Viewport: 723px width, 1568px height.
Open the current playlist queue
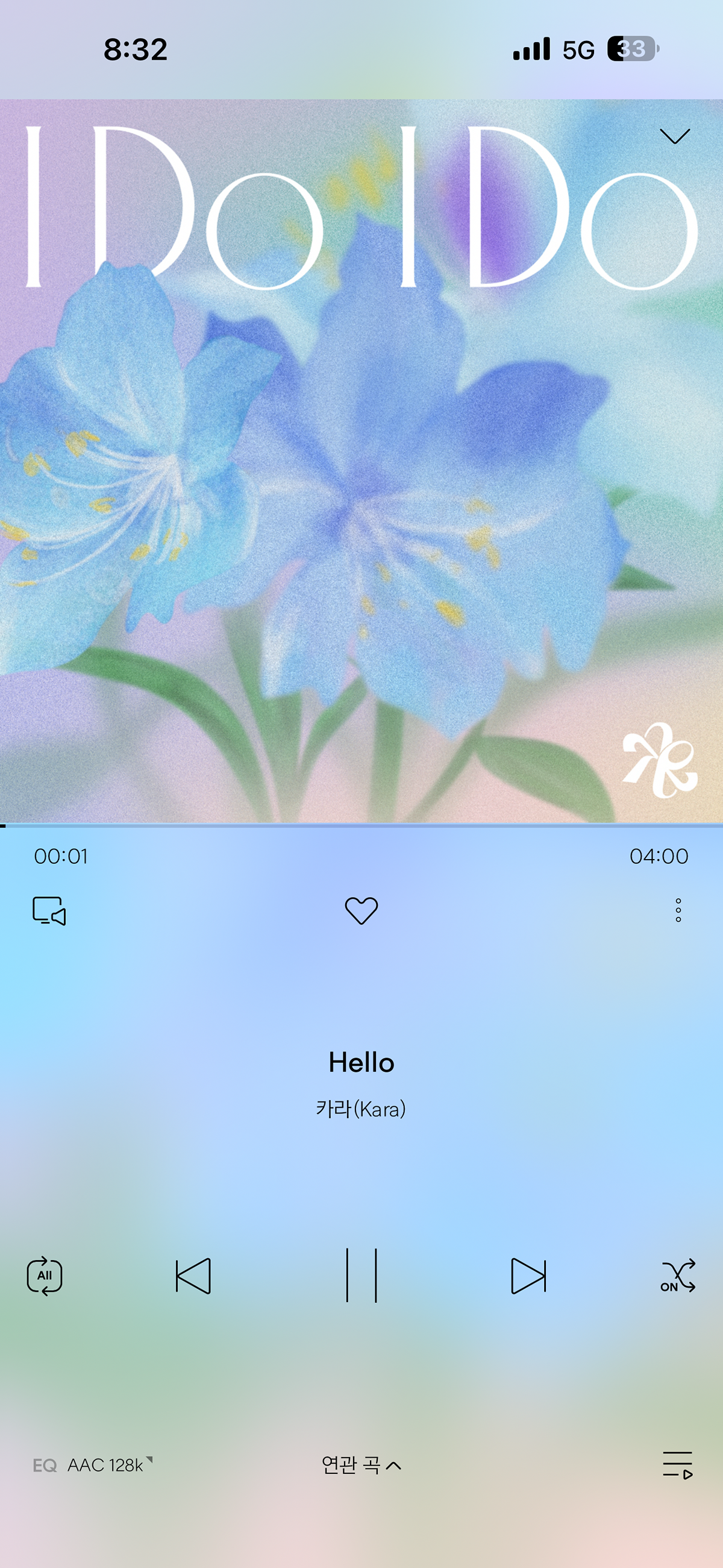click(x=677, y=1465)
